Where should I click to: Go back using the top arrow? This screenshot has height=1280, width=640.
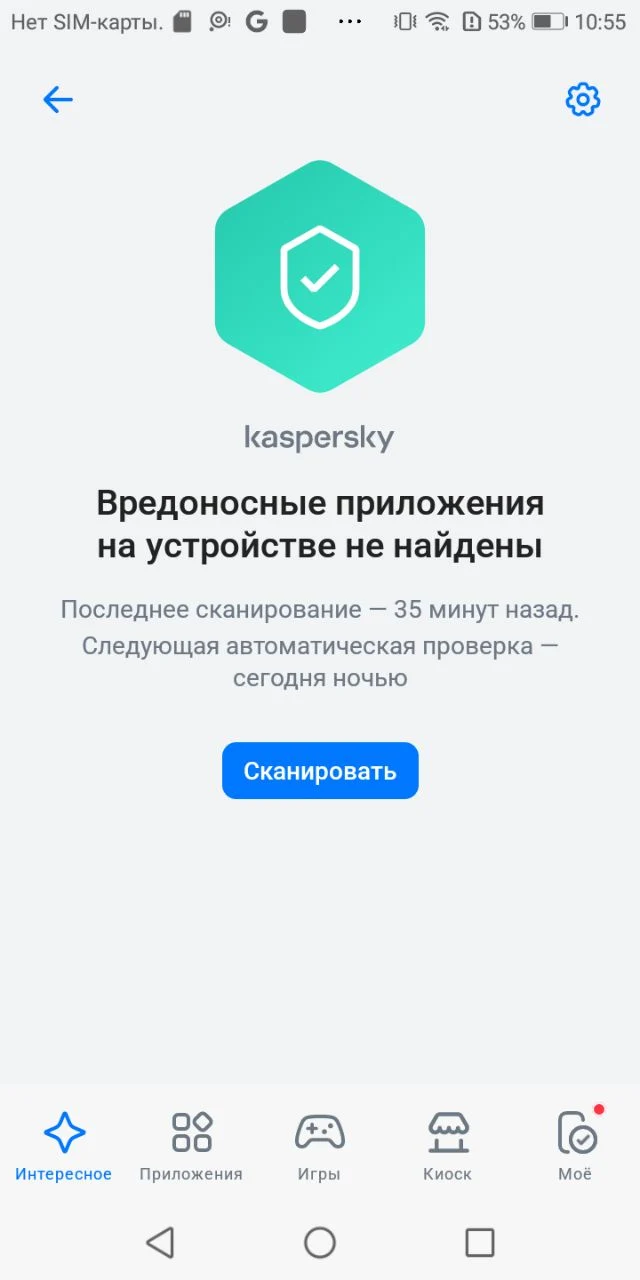[58, 99]
